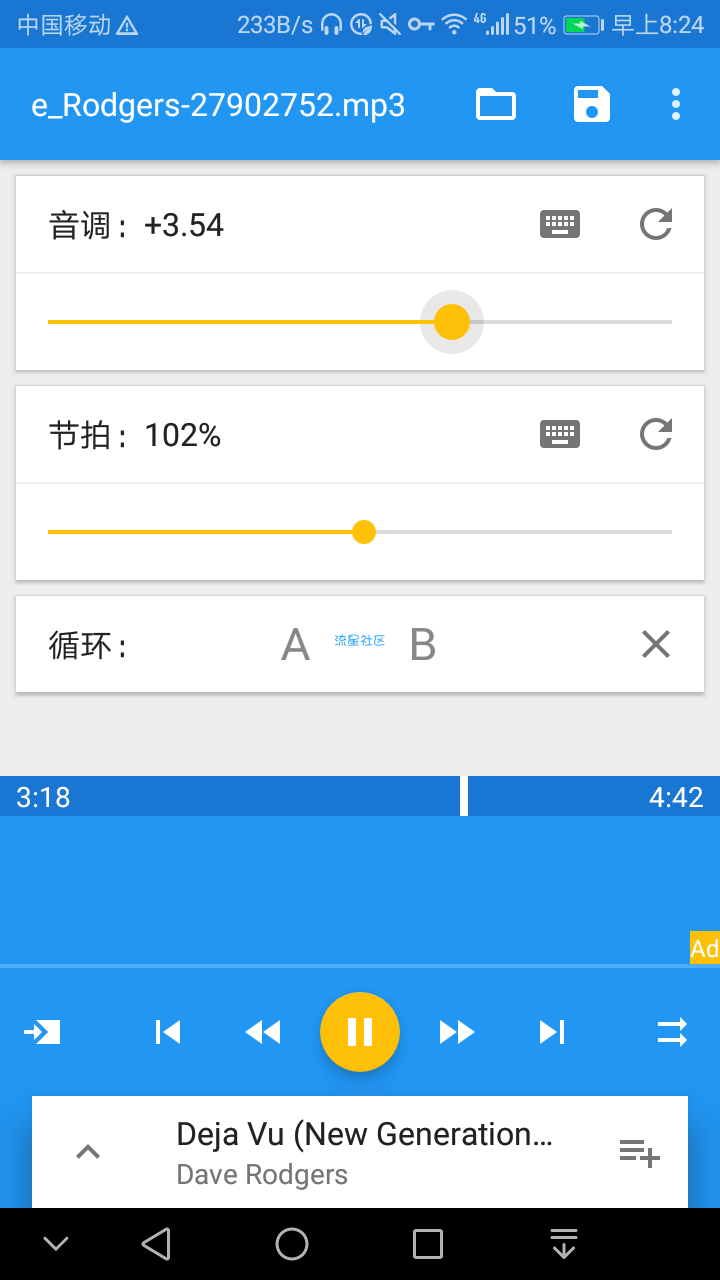720x1280 pixels.
Task: Rewind the current track
Action: [263, 1032]
